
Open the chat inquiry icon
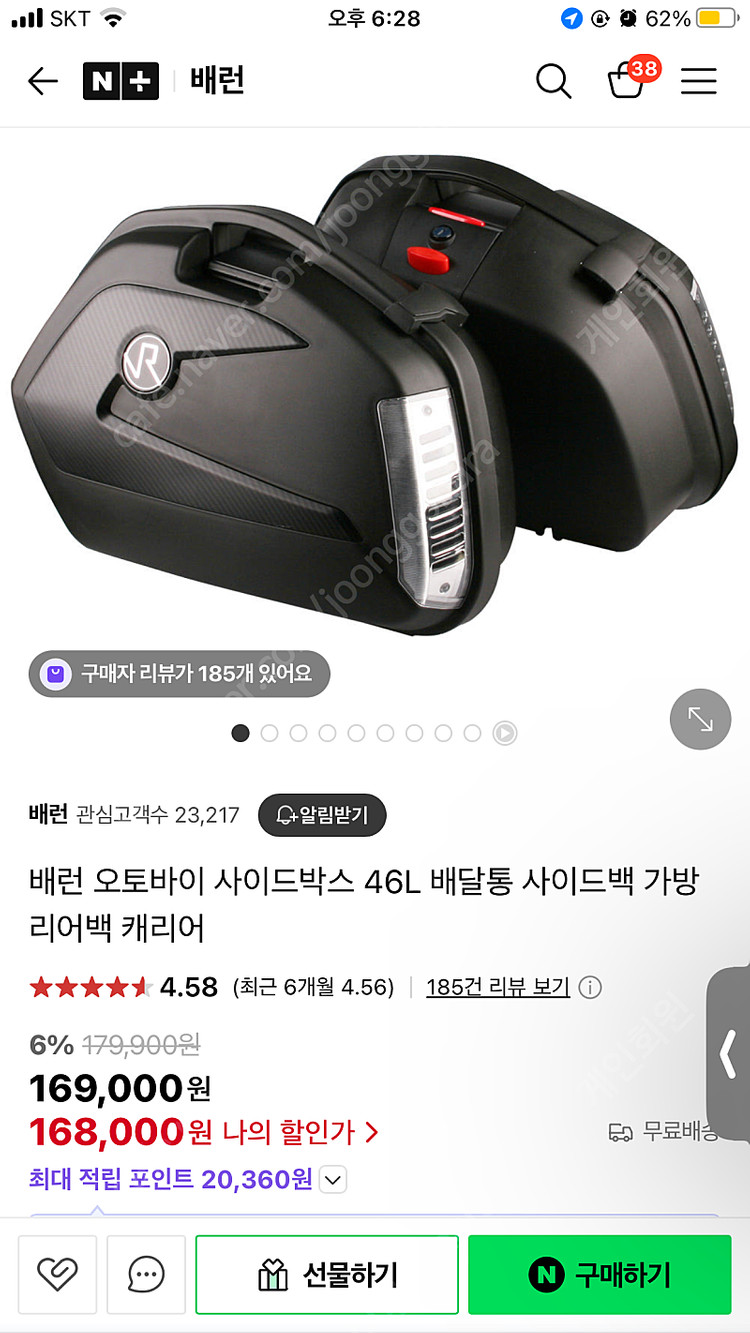click(146, 1274)
